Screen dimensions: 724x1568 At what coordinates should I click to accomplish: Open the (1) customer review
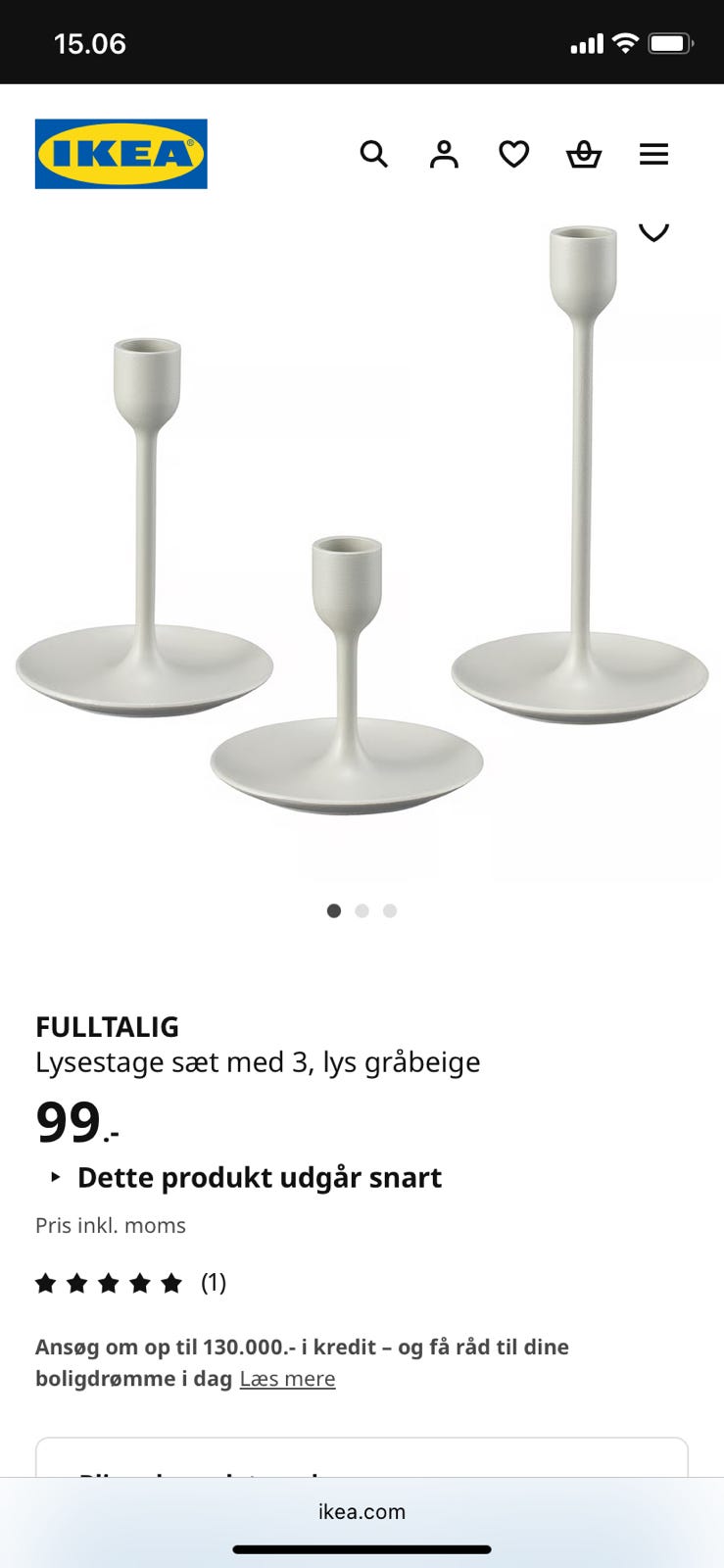click(215, 1282)
